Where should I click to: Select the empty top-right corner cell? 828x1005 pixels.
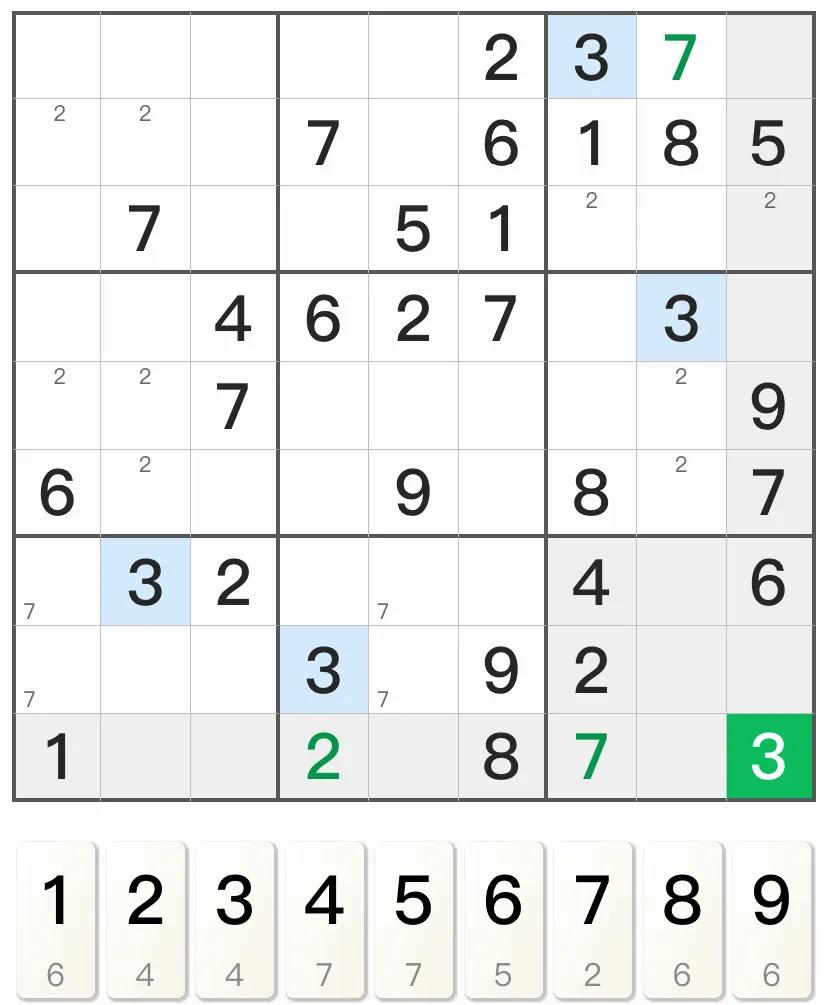pos(769,58)
